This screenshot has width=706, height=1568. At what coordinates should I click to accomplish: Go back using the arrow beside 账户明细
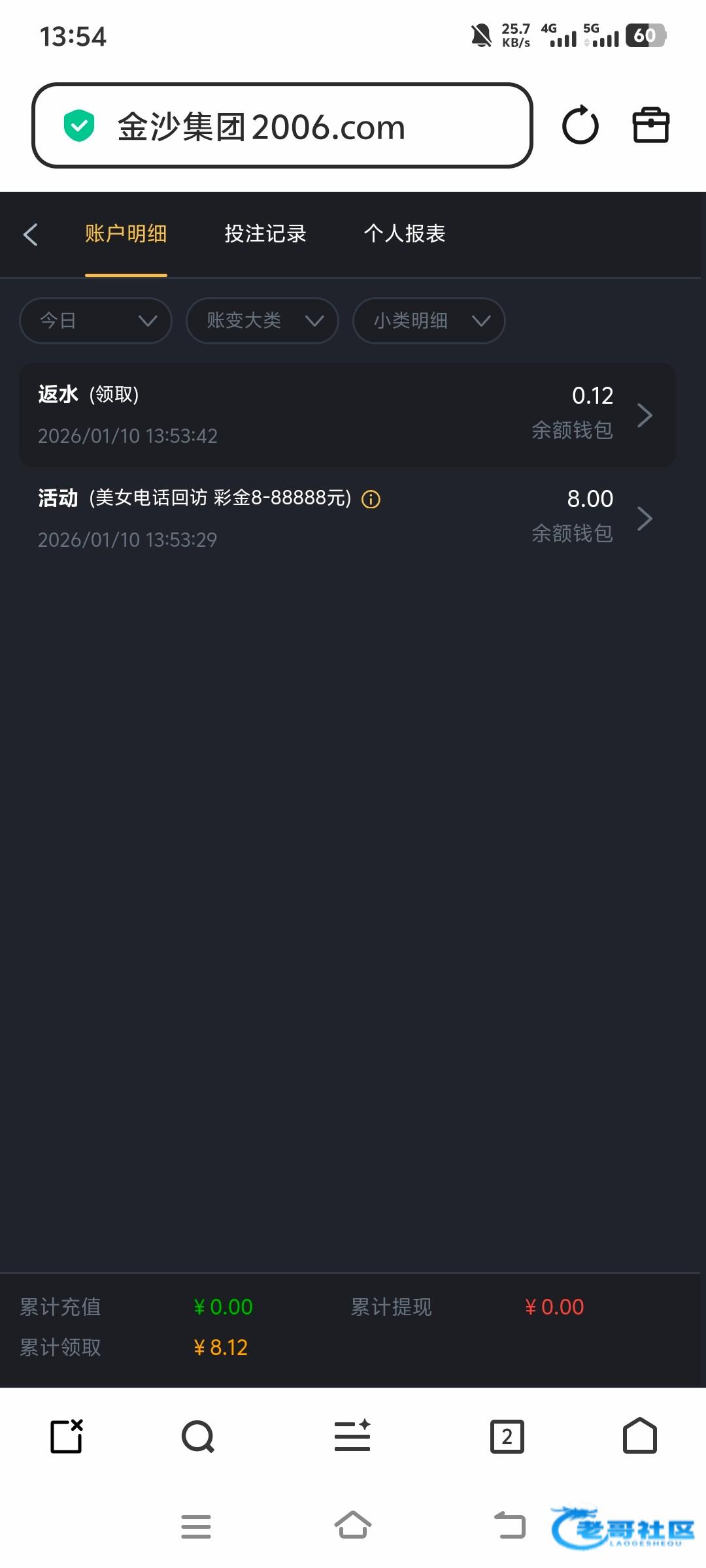[x=31, y=234]
